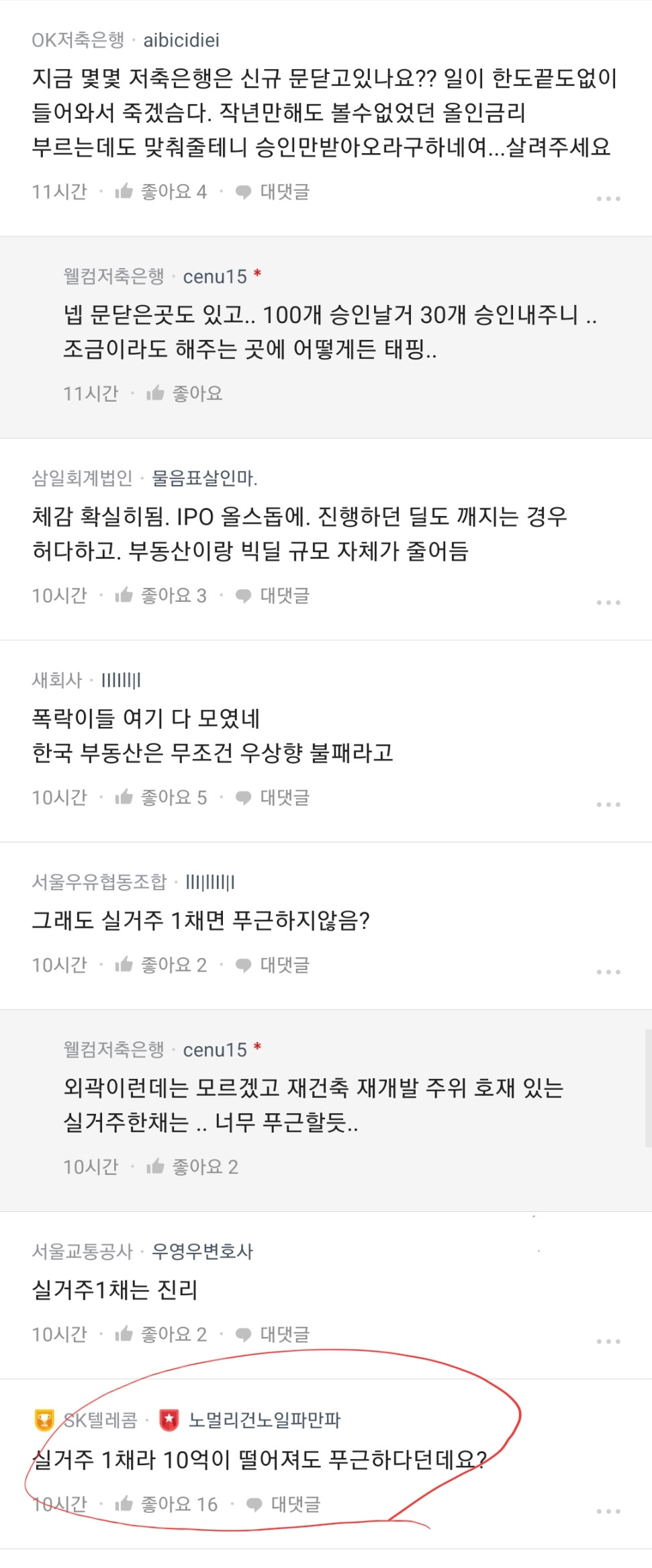
Task: Open overflow menu on aibicidiei's comment
Action: pos(608,199)
